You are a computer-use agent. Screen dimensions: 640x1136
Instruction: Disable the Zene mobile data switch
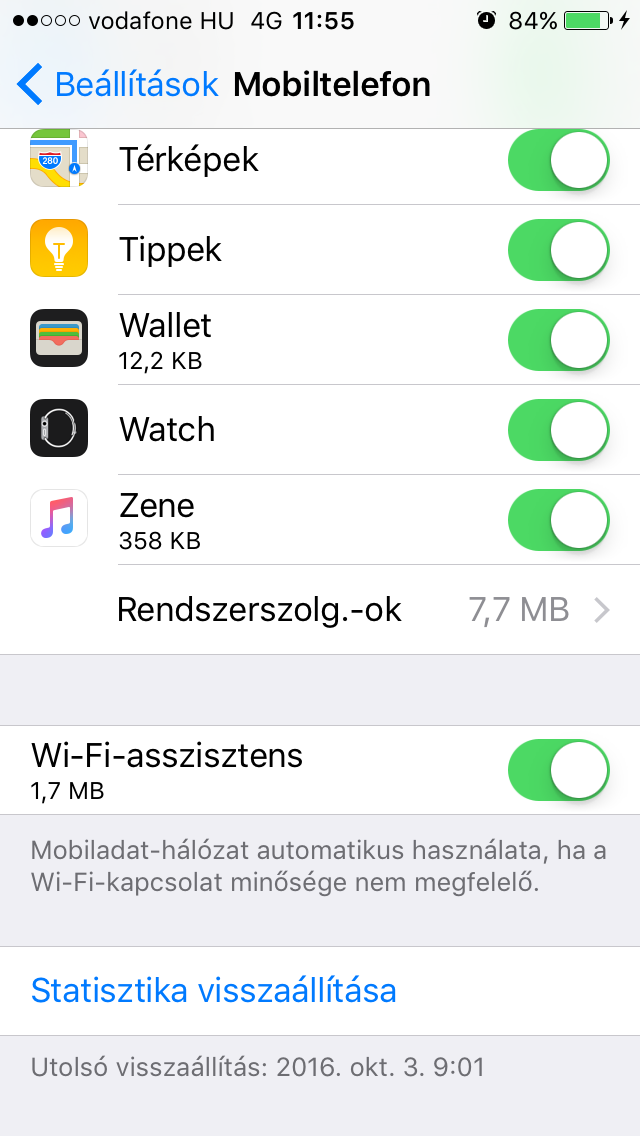point(559,519)
